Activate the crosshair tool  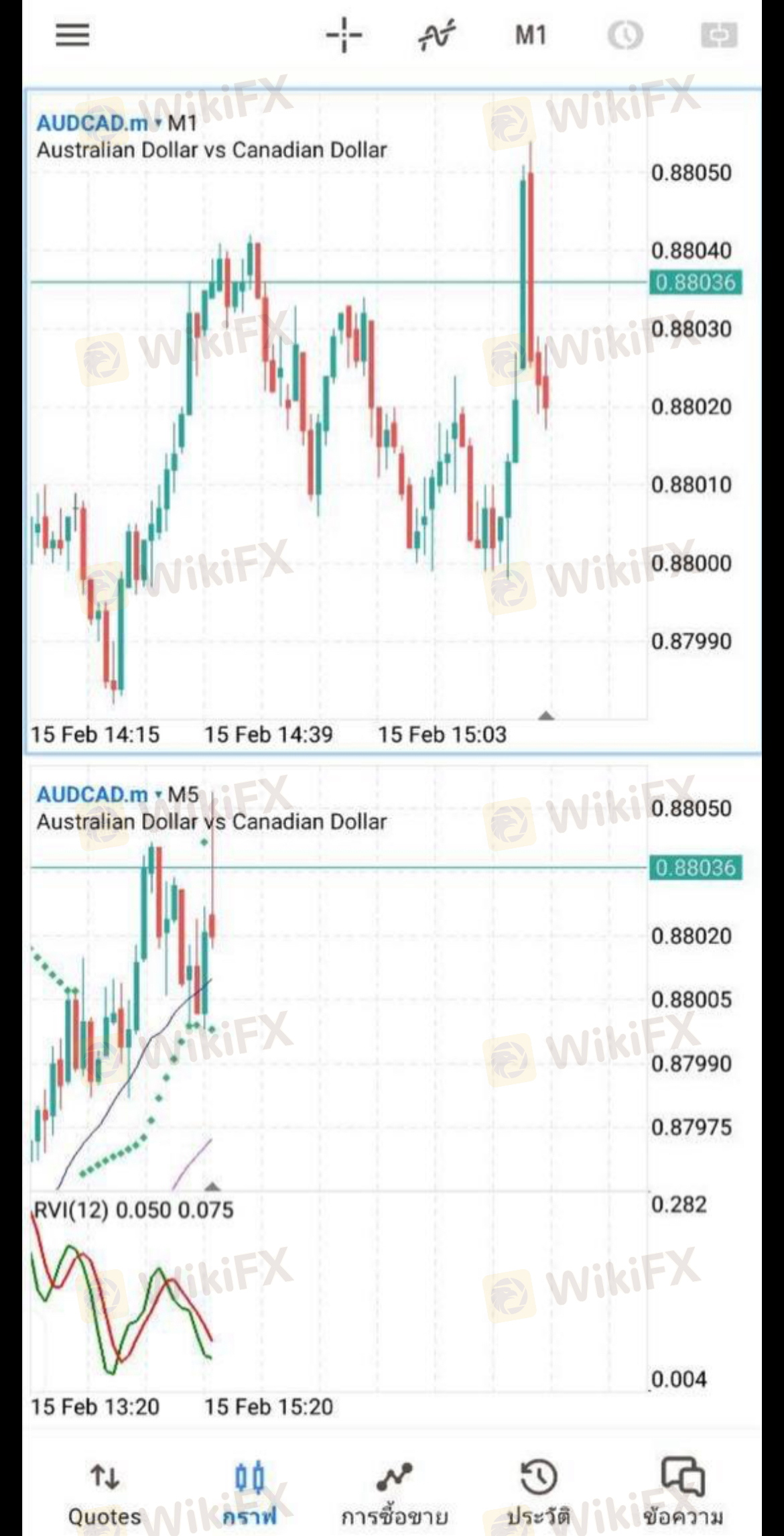tap(344, 34)
